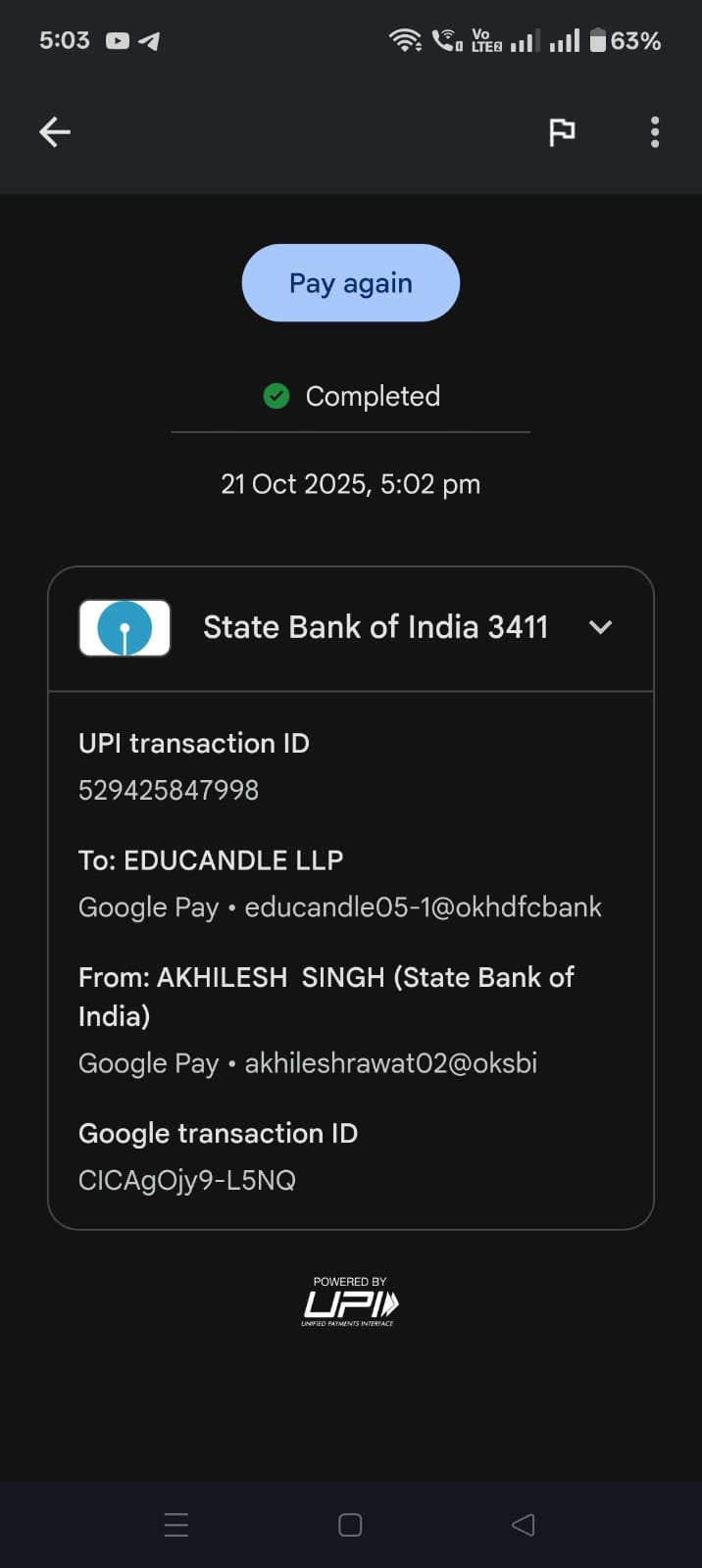Tap the system home button
Image resolution: width=702 pixels, height=1568 pixels.
(350, 1525)
